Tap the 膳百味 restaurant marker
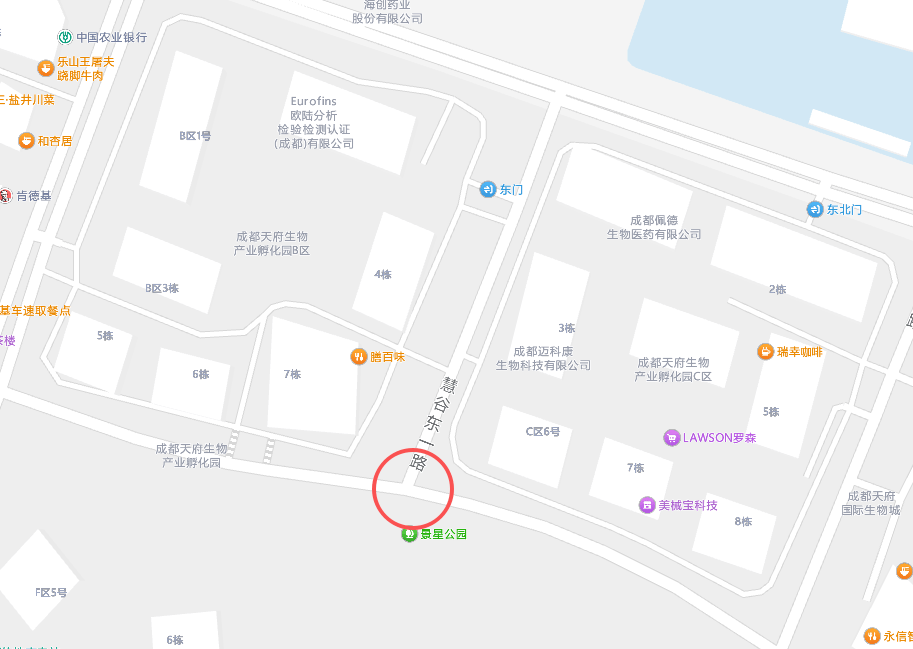 (358, 356)
